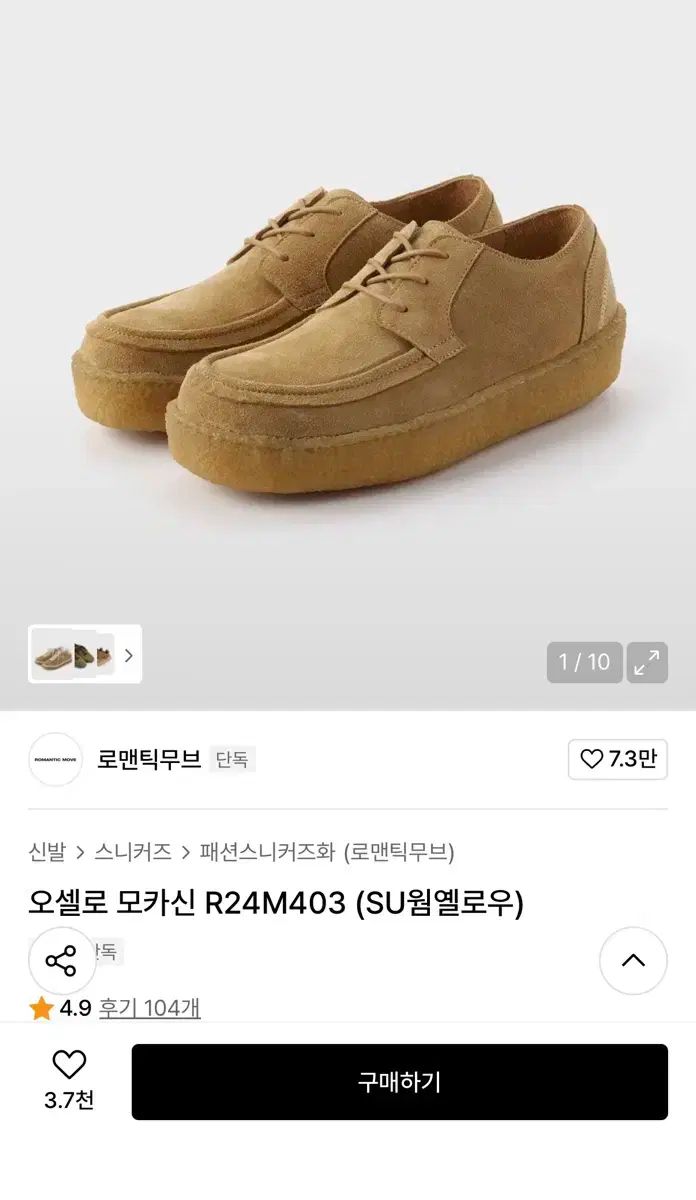This screenshot has width=696, height=1200.
Task: Read the 후기 104개 reviews
Action: [149, 1008]
